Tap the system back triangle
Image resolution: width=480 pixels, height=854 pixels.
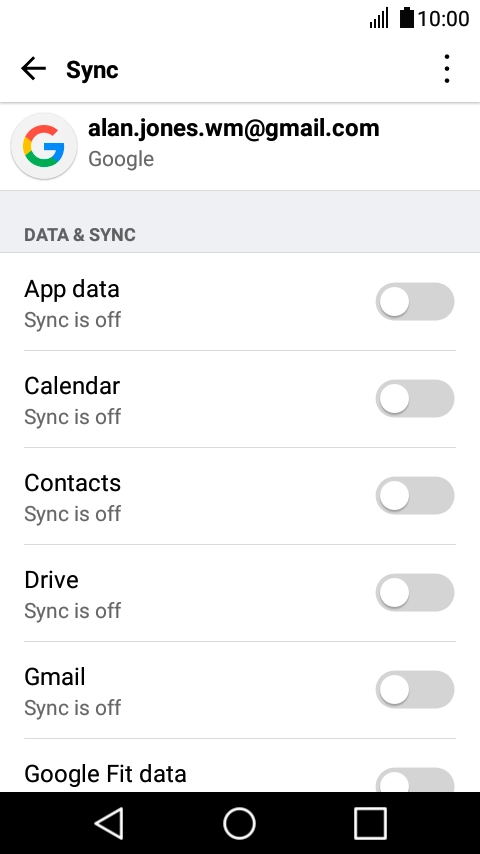coord(109,823)
